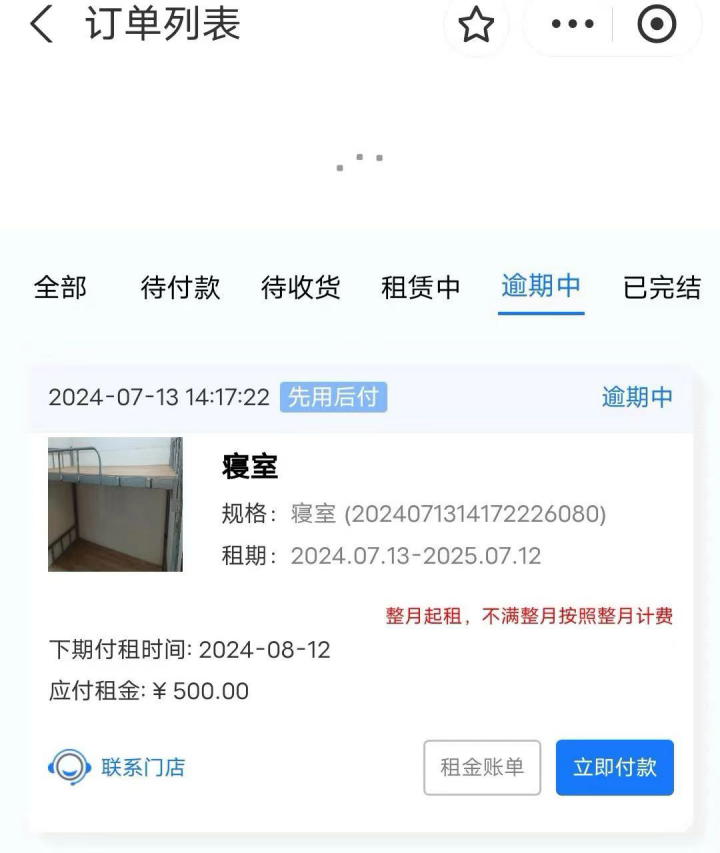The image size is (720, 853).
Task: Select the 待收货 tab
Action: 300,288
